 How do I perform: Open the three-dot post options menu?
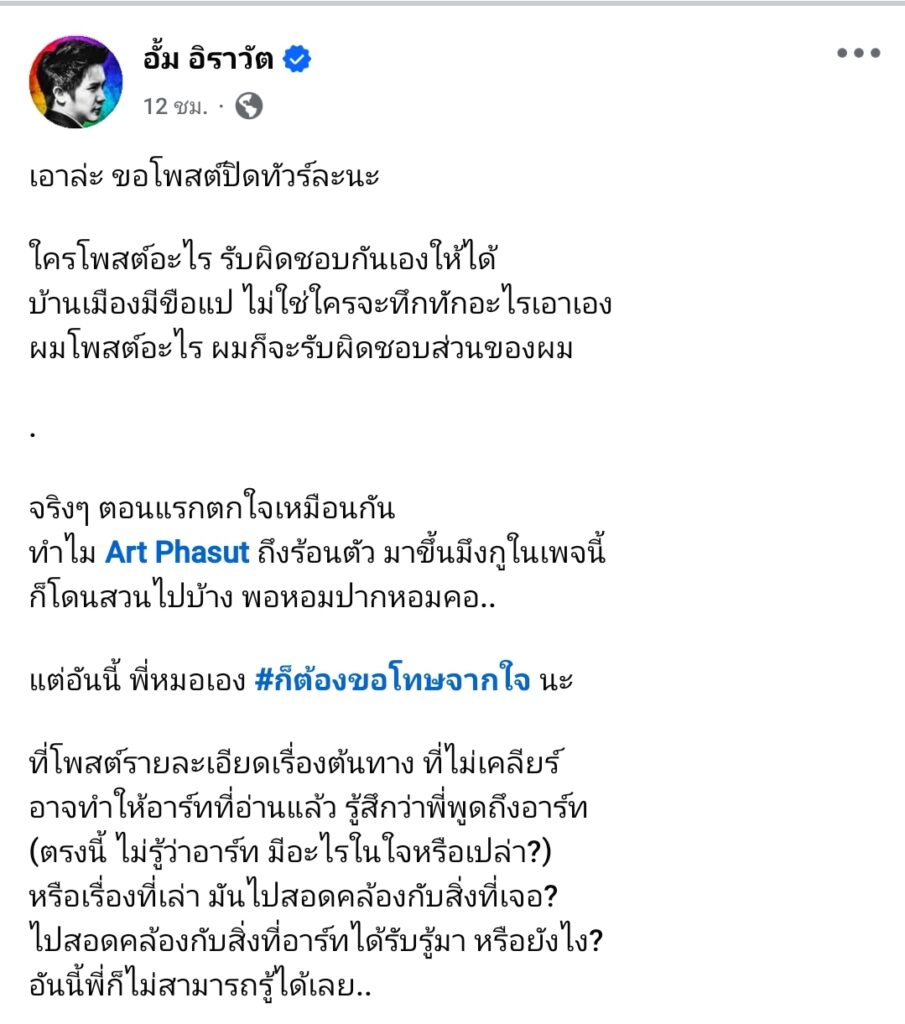point(858,54)
